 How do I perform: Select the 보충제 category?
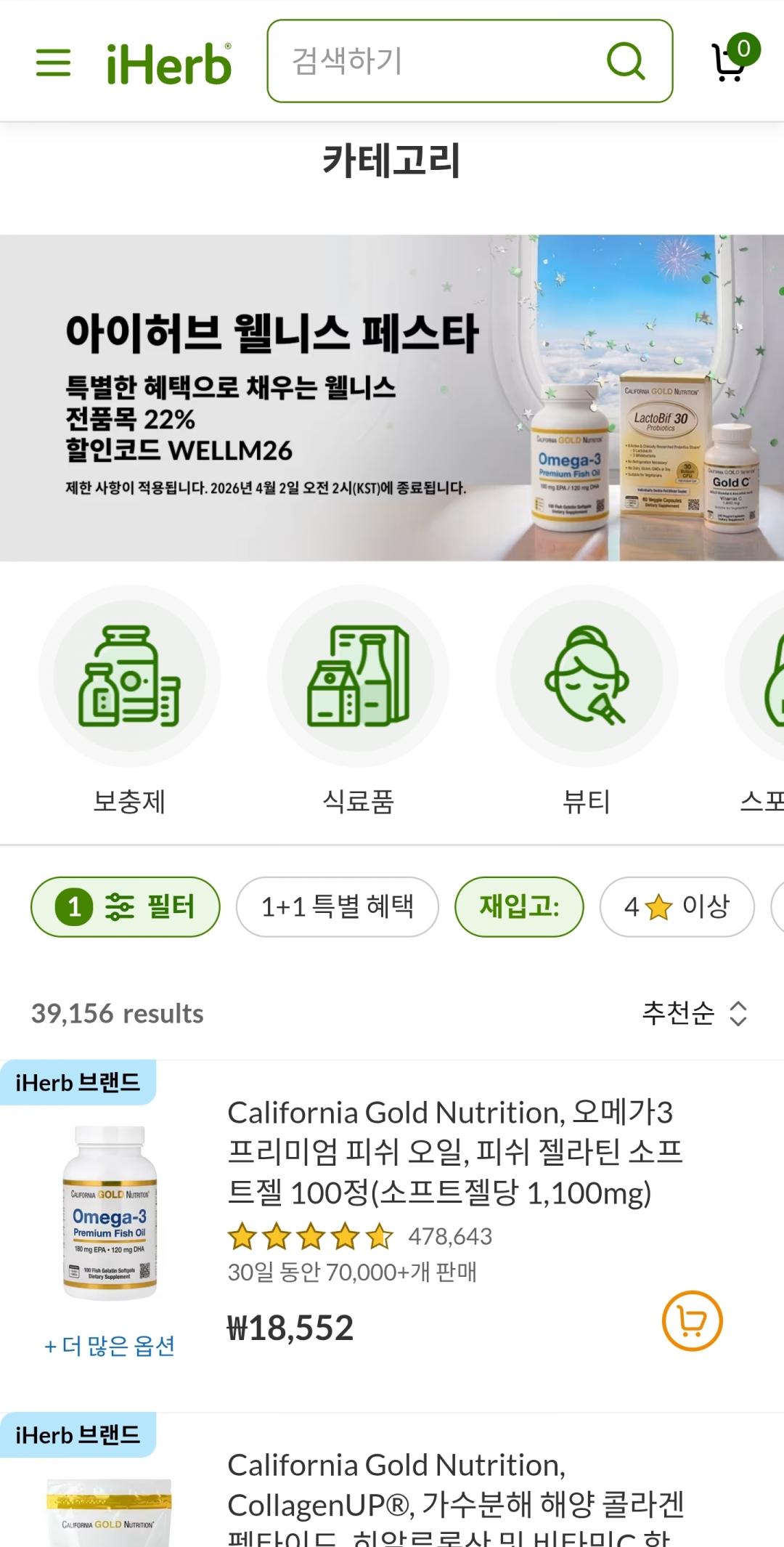point(129,701)
